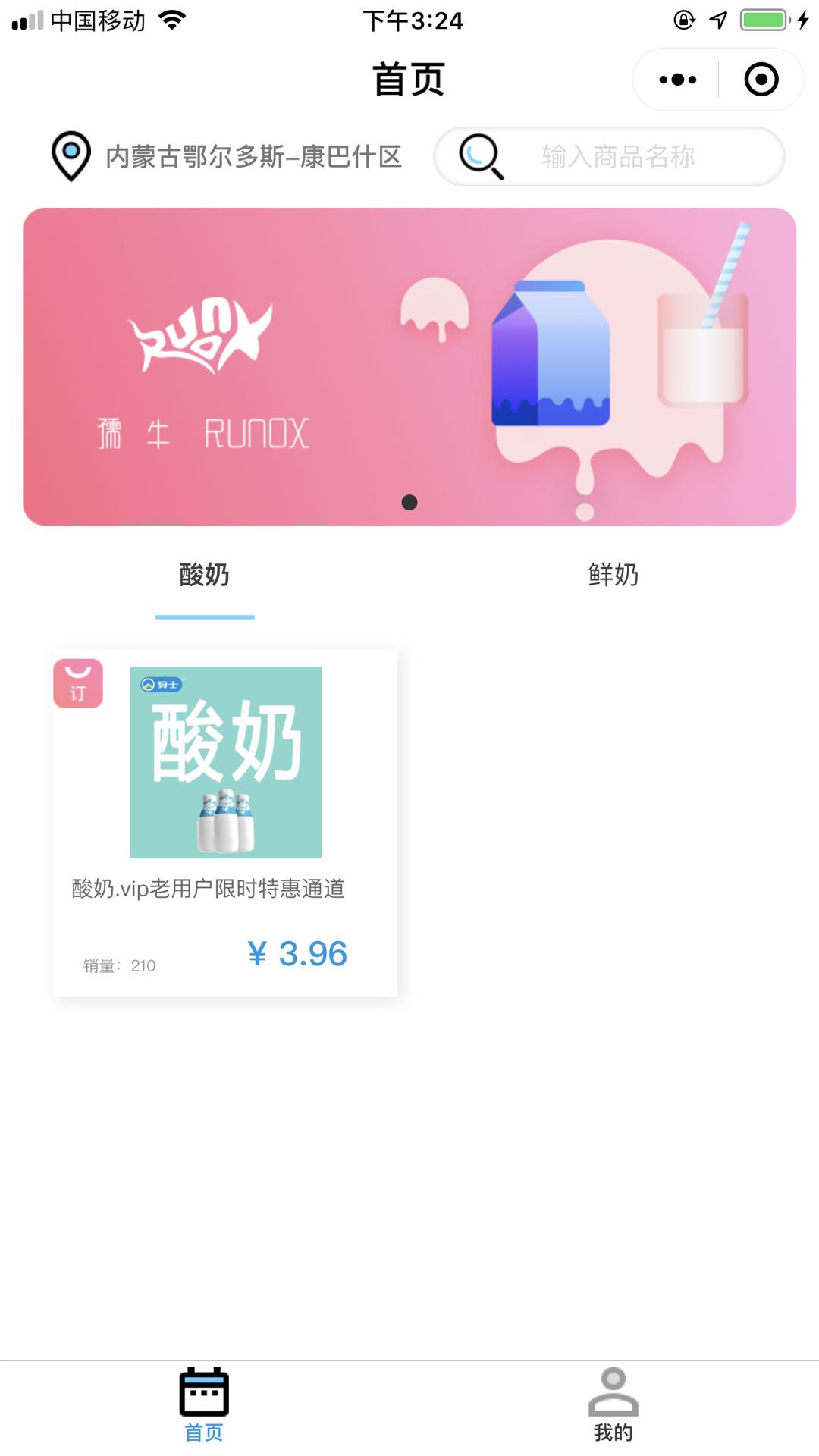Change the location 内蒙古鄂尔多斯-康巴什区
Image resolution: width=819 pixels, height=1456 pixels.
point(227,157)
